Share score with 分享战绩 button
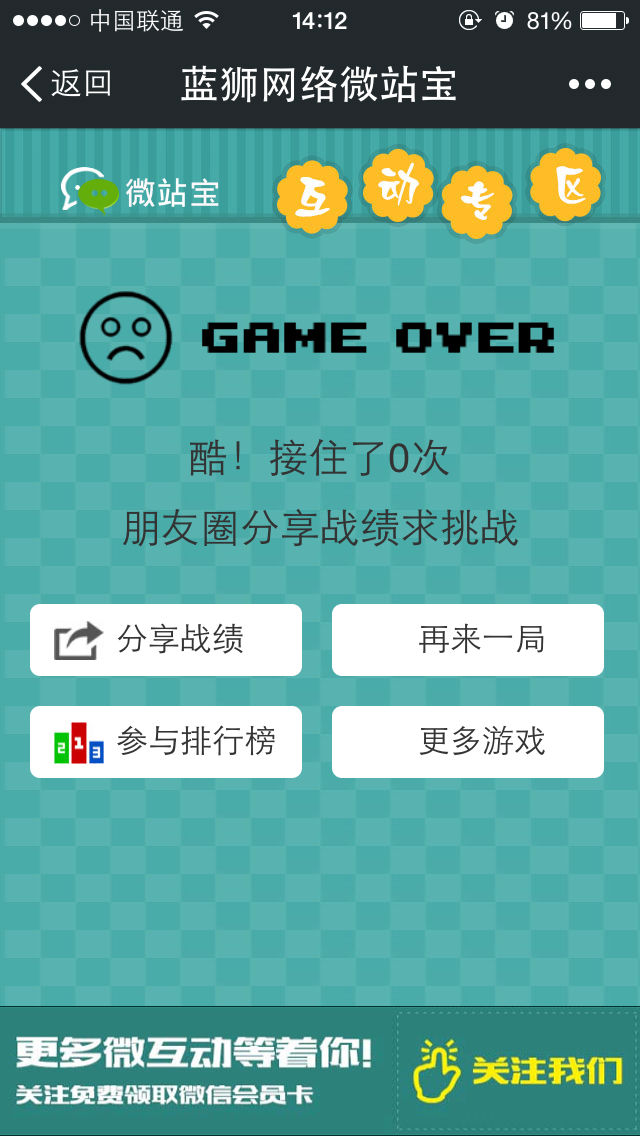The image size is (640, 1136). 166,640
